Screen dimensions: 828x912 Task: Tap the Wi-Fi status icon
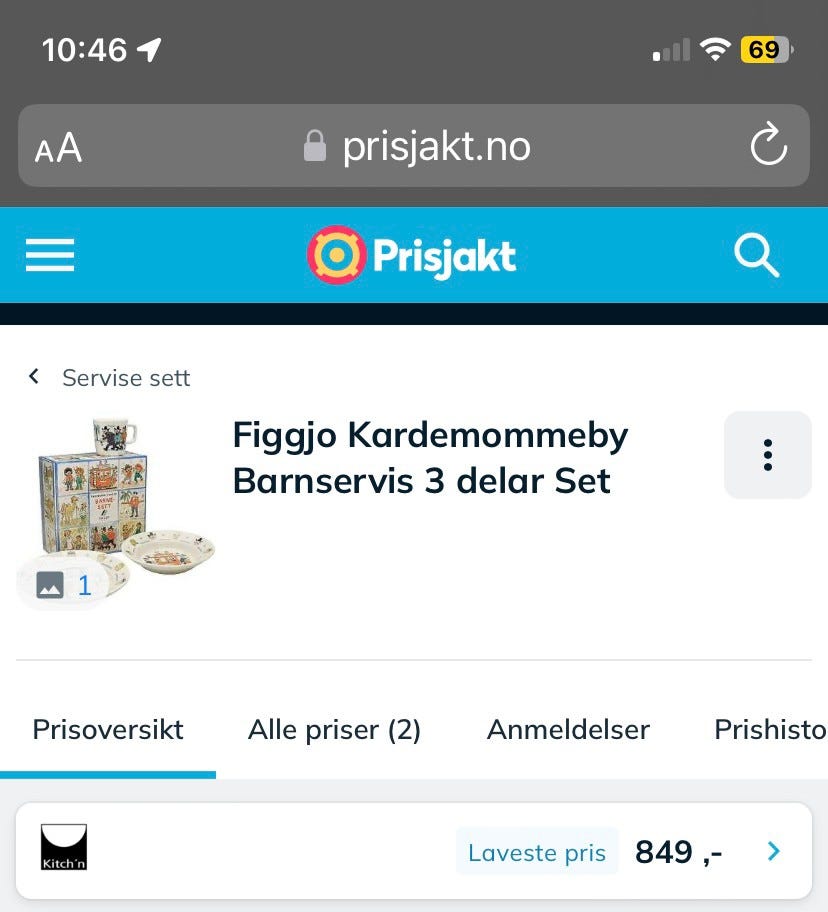click(x=714, y=47)
